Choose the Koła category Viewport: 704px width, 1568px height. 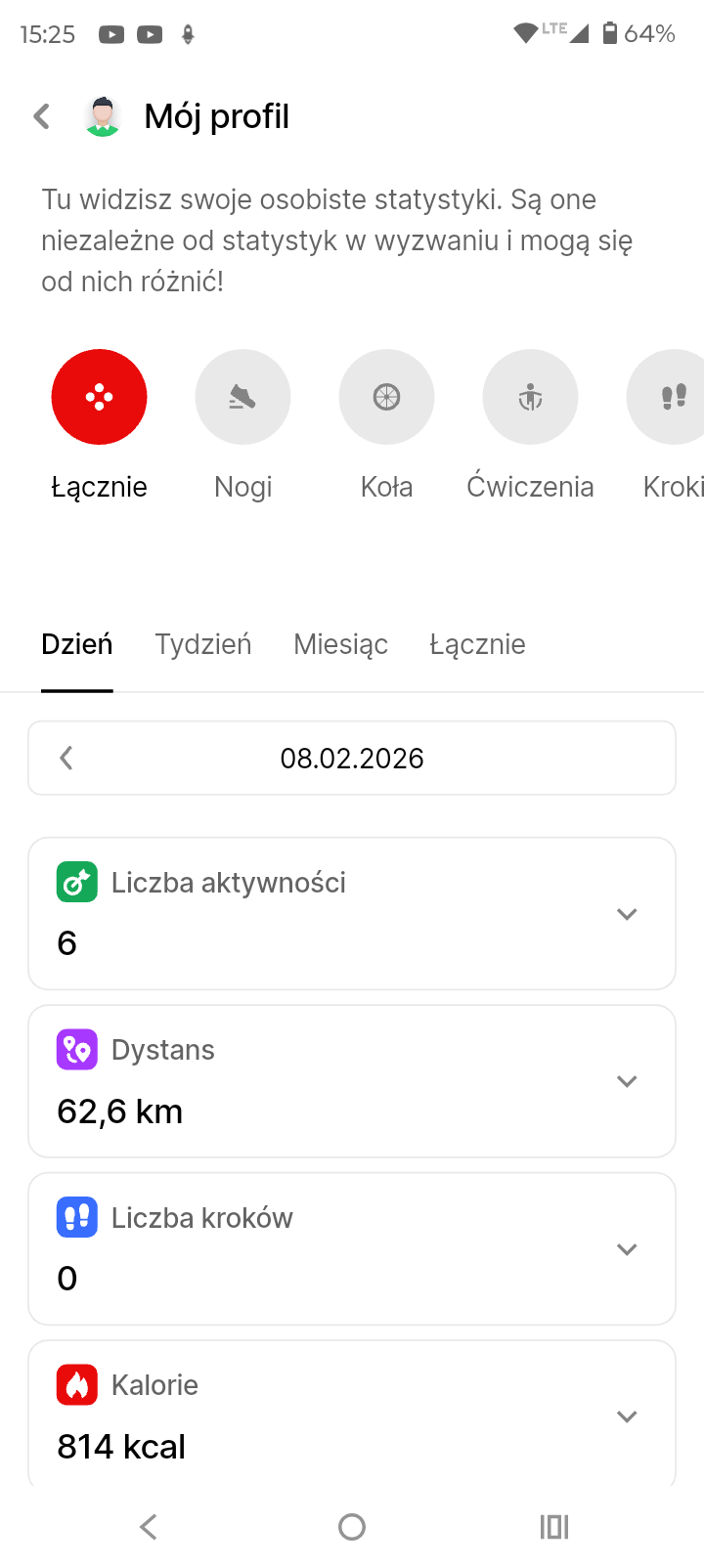pos(386,398)
